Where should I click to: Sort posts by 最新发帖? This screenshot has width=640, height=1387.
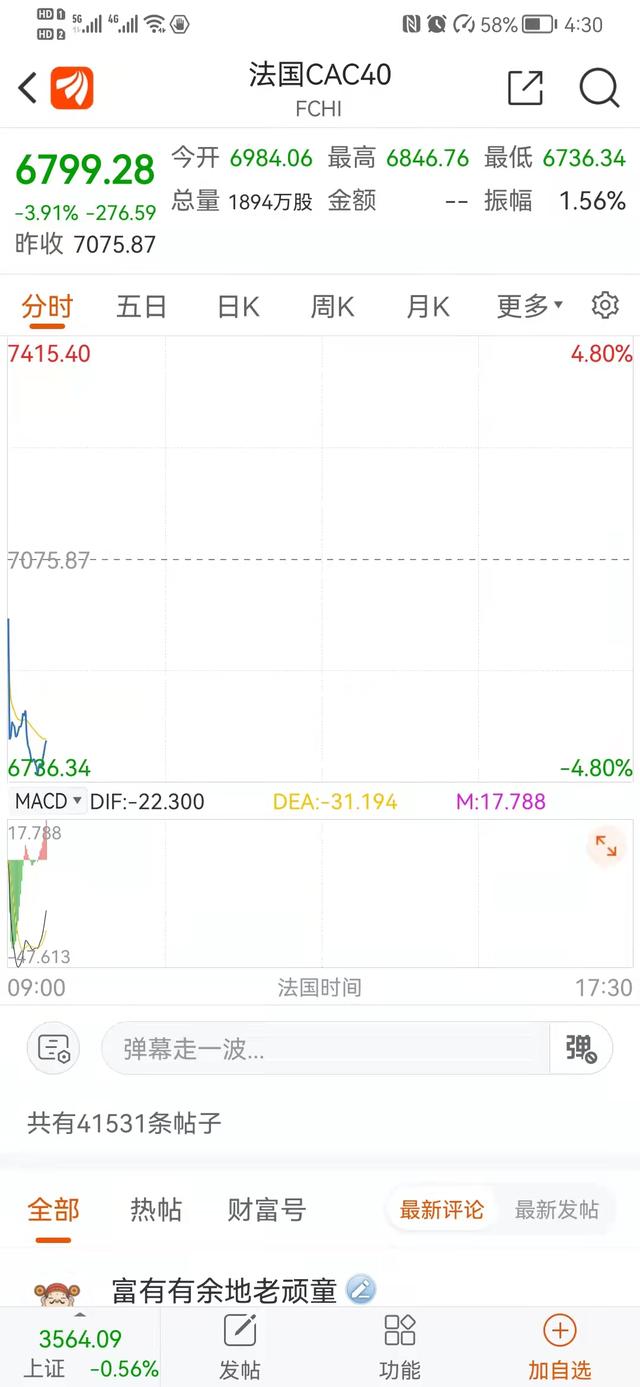(x=556, y=1210)
